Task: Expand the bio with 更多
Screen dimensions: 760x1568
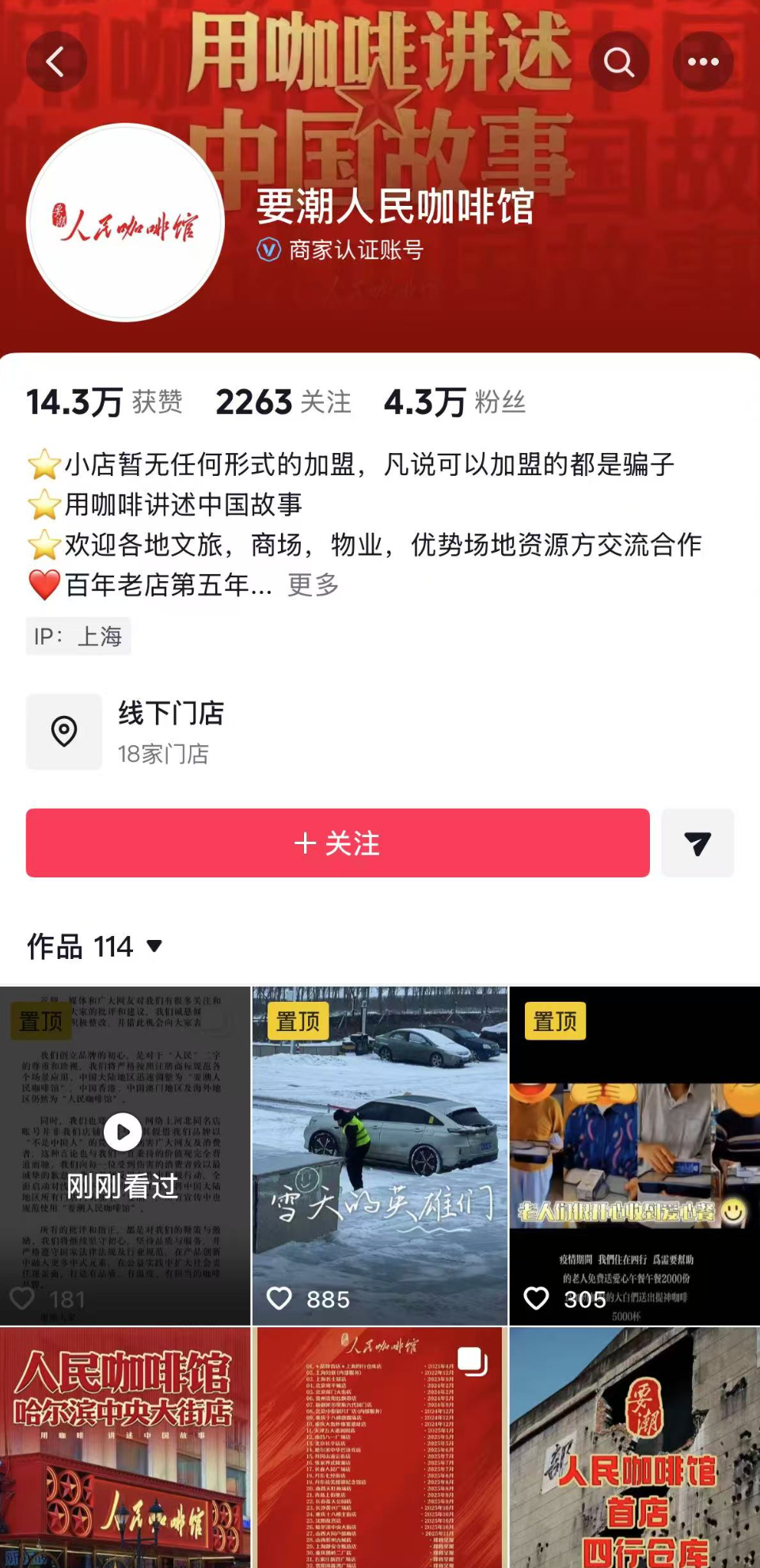Action: click(313, 585)
